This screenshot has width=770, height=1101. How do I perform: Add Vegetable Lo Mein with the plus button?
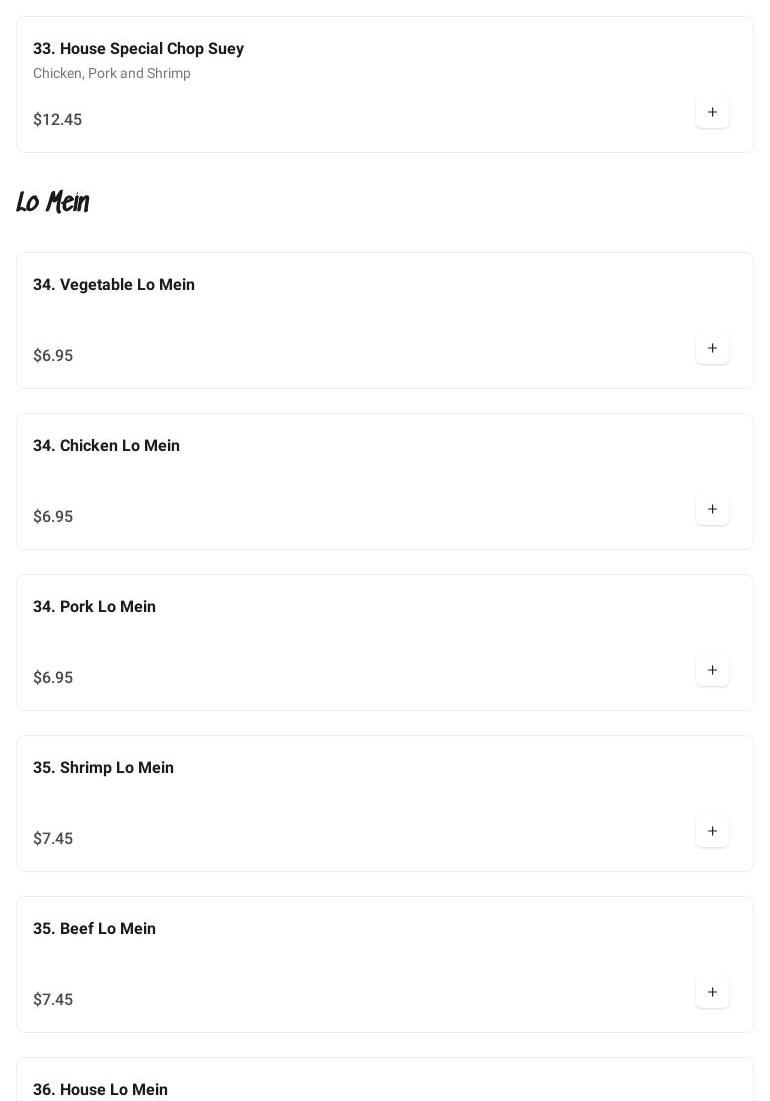click(712, 349)
